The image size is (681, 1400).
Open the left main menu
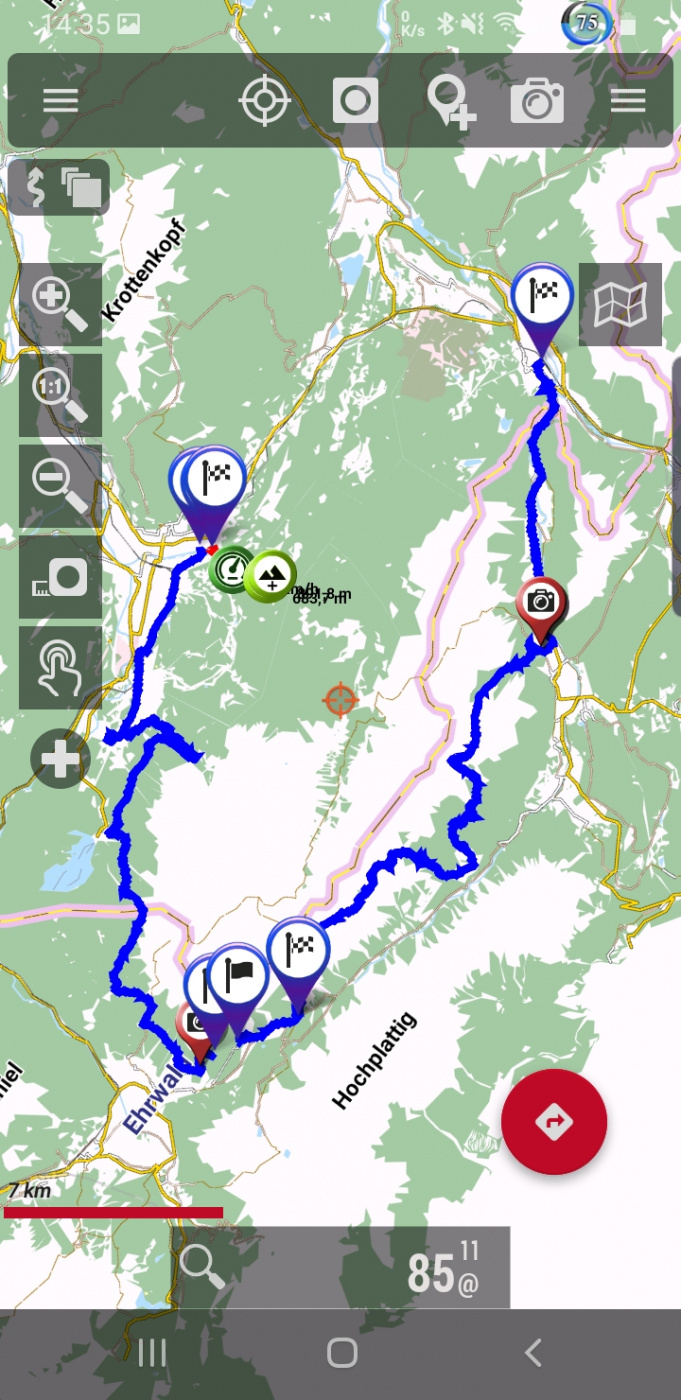pyautogui.click(x=60, y=101)
